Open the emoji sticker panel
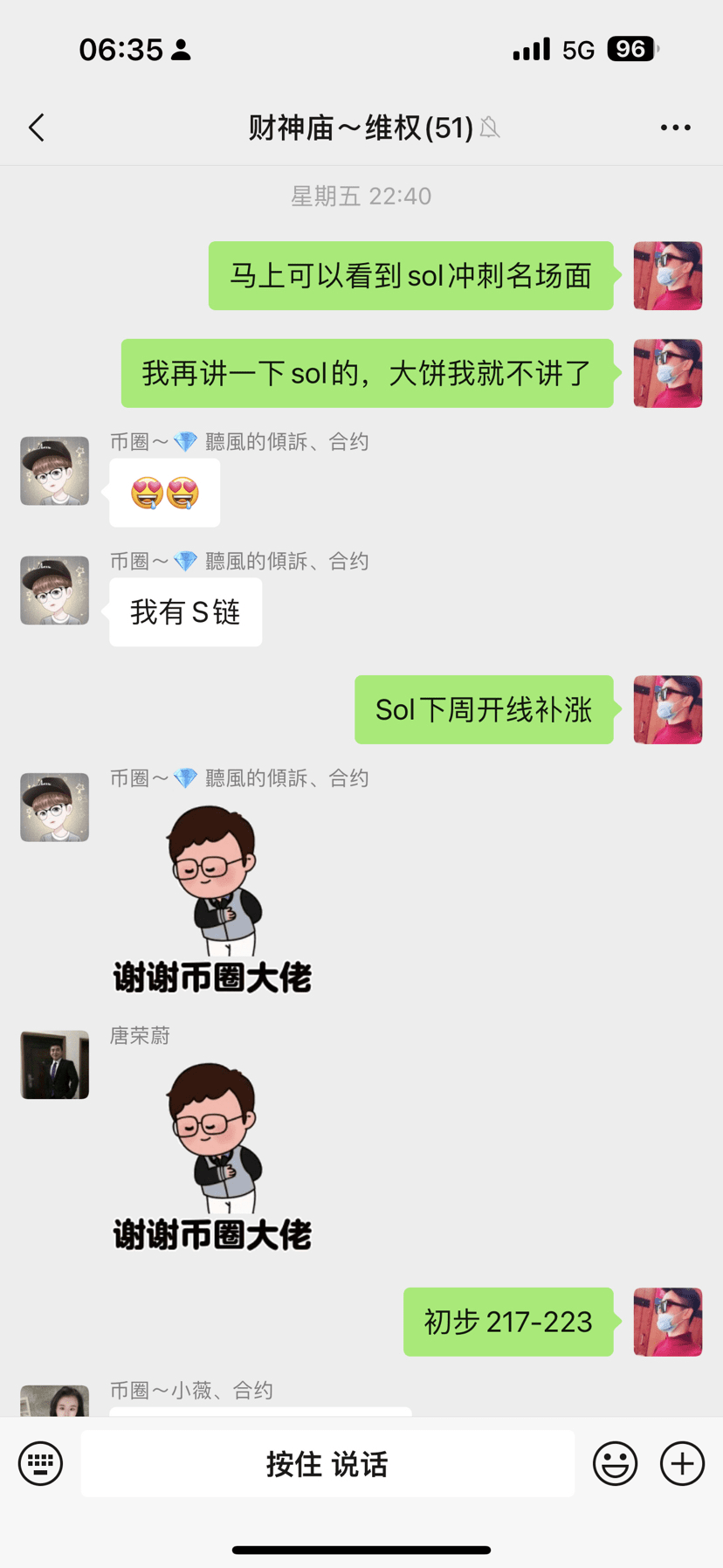Image resolution: width=723 pixels, height=1568 pixels. 615,1463
